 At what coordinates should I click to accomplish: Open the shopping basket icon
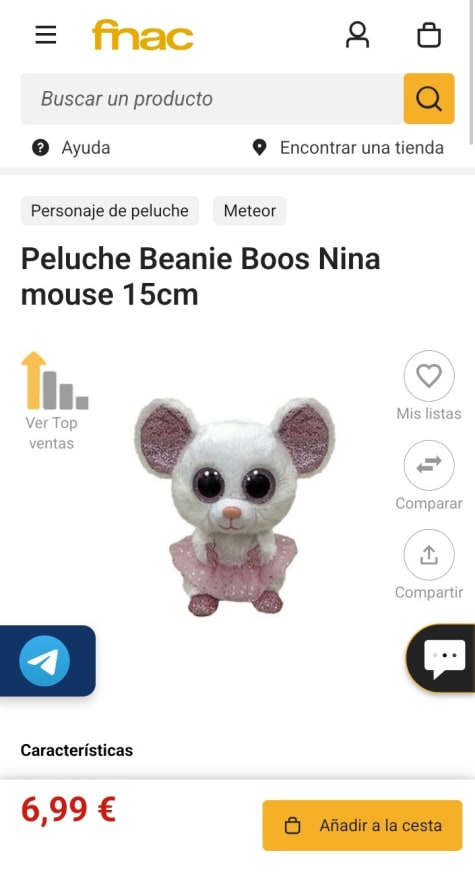[x=429, y=35]
